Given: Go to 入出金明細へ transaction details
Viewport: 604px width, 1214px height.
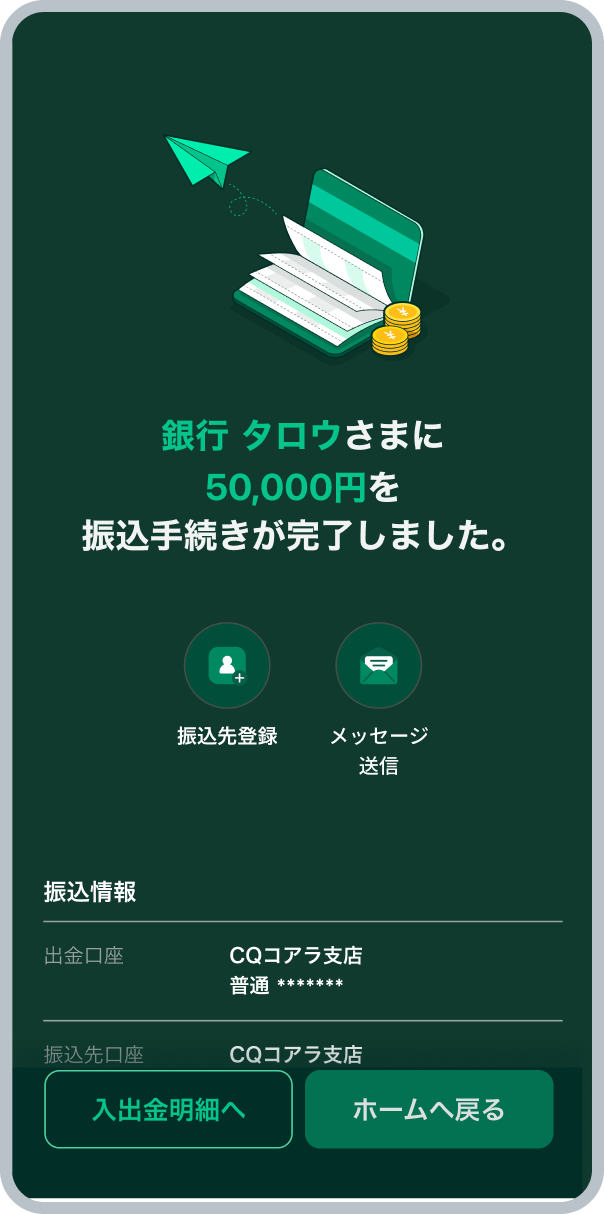Looking at the screenshot, I should (x=168, y=1109).
